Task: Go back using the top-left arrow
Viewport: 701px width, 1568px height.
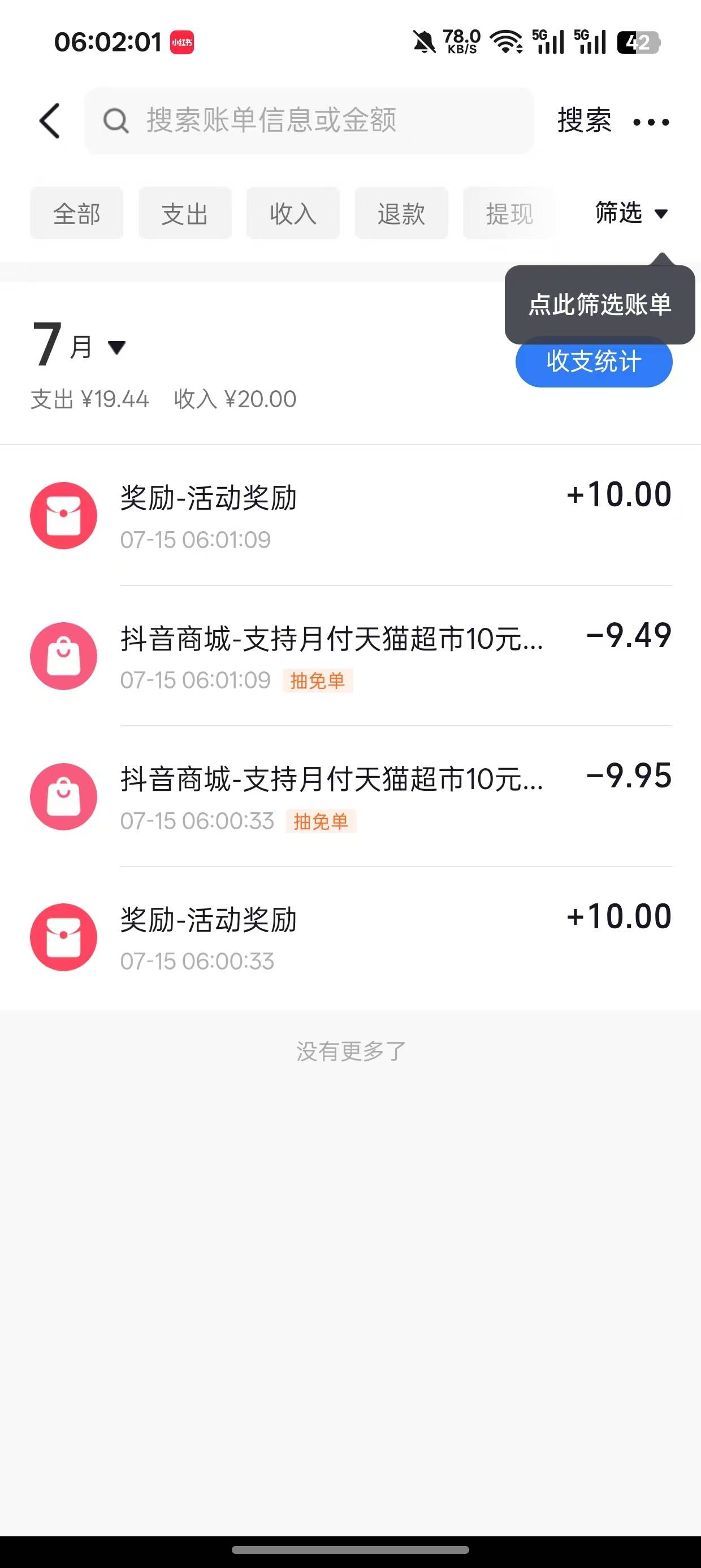Action: point(50,120)
